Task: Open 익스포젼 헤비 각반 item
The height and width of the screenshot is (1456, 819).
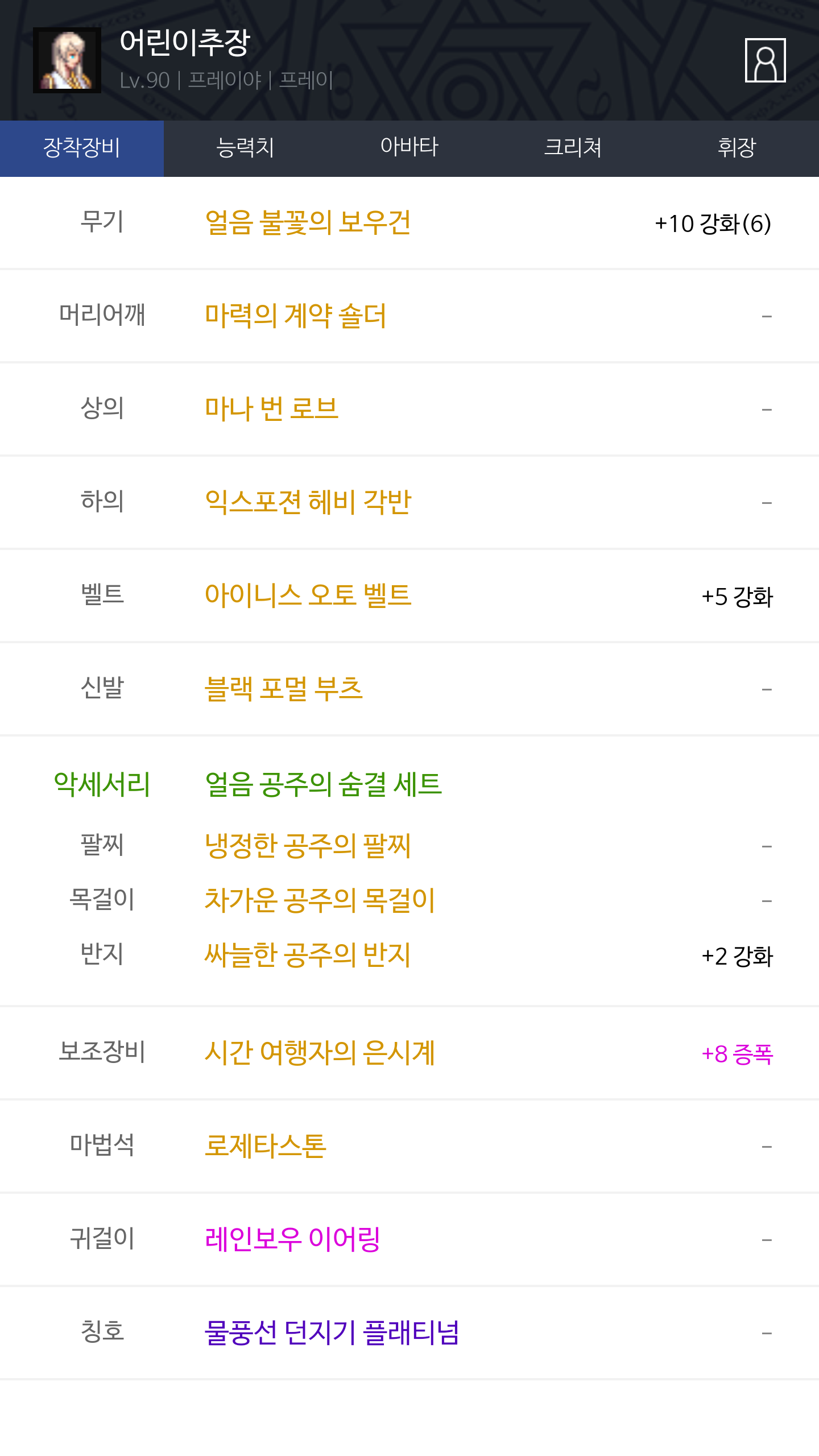Action: (308, 502)
